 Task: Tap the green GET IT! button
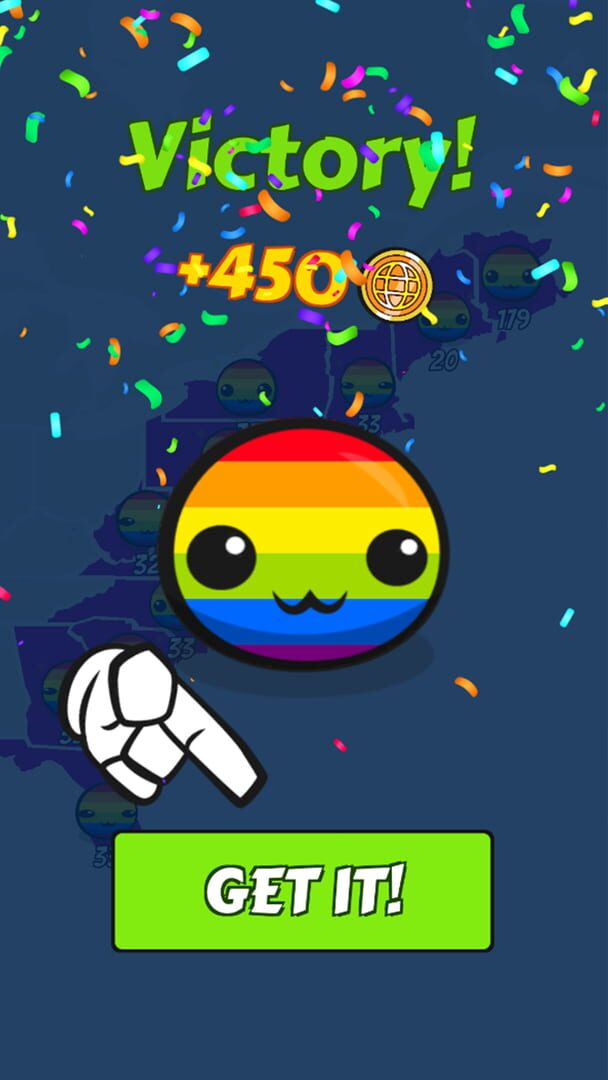pyautogui.click(x=303, y=891)
